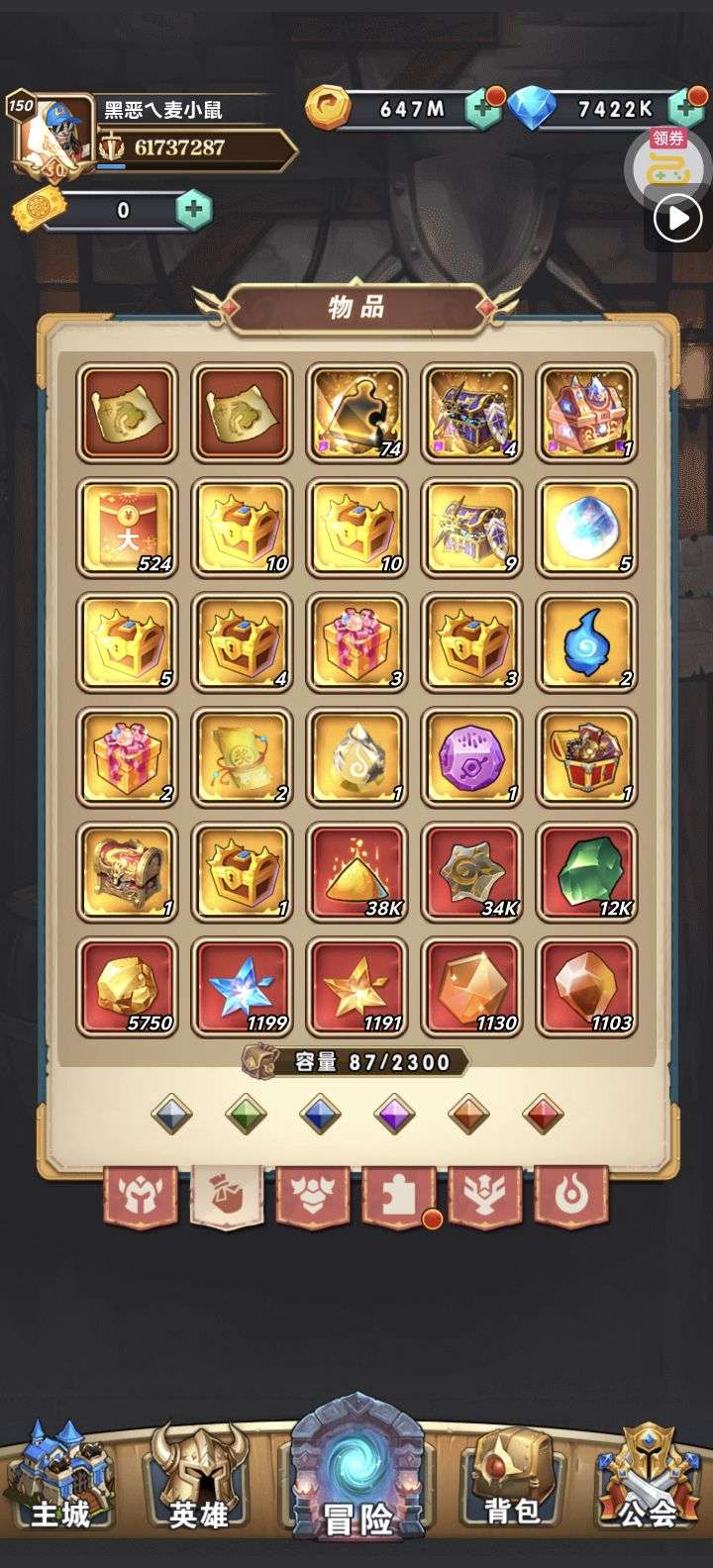
Task: Select the gold nugget item with 5750
Action: 127,987
